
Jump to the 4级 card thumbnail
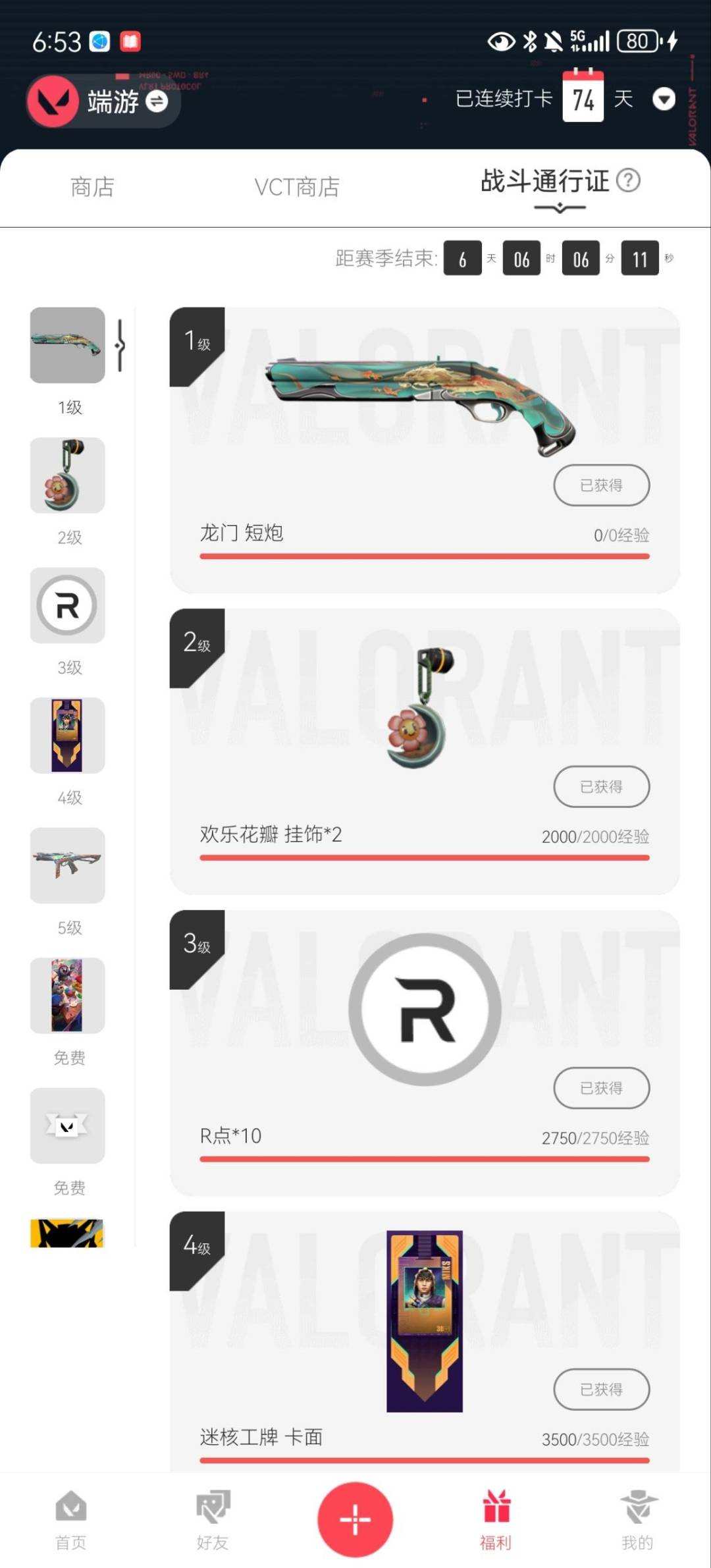pyautogui.click(x=67, y=735)
